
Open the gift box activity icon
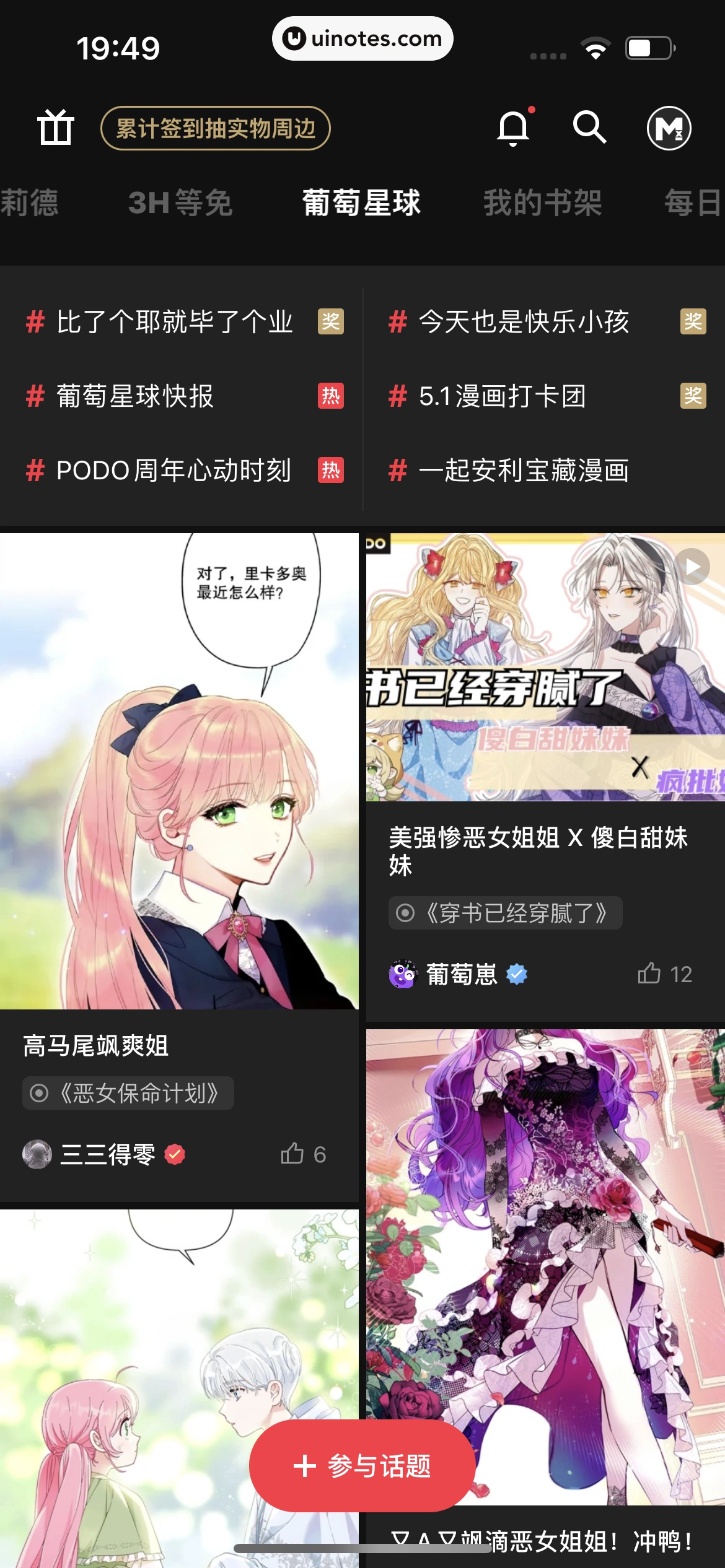coord(55,126)
